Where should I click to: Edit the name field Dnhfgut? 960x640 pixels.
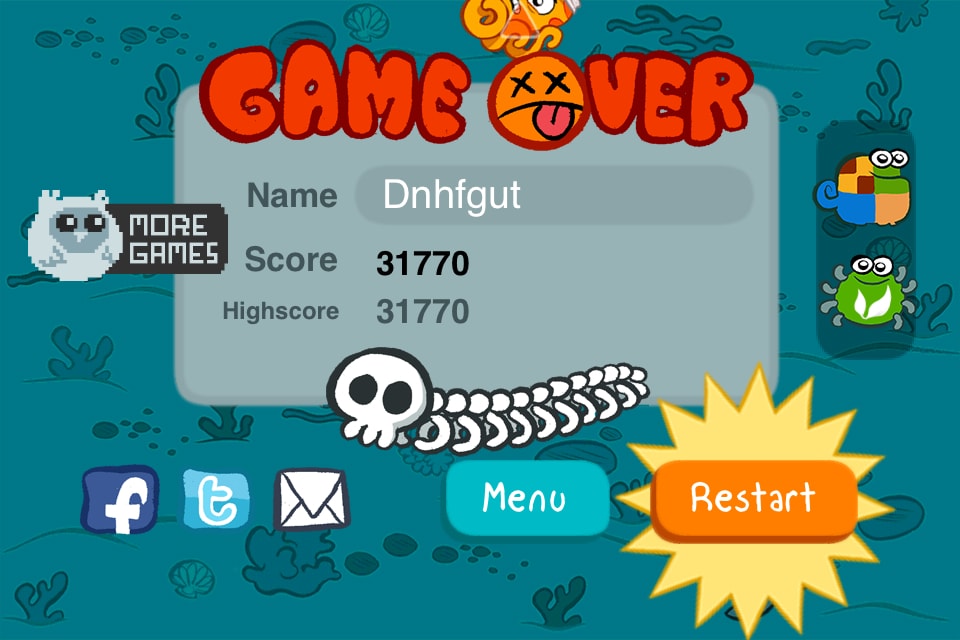[x=553, y=195]
